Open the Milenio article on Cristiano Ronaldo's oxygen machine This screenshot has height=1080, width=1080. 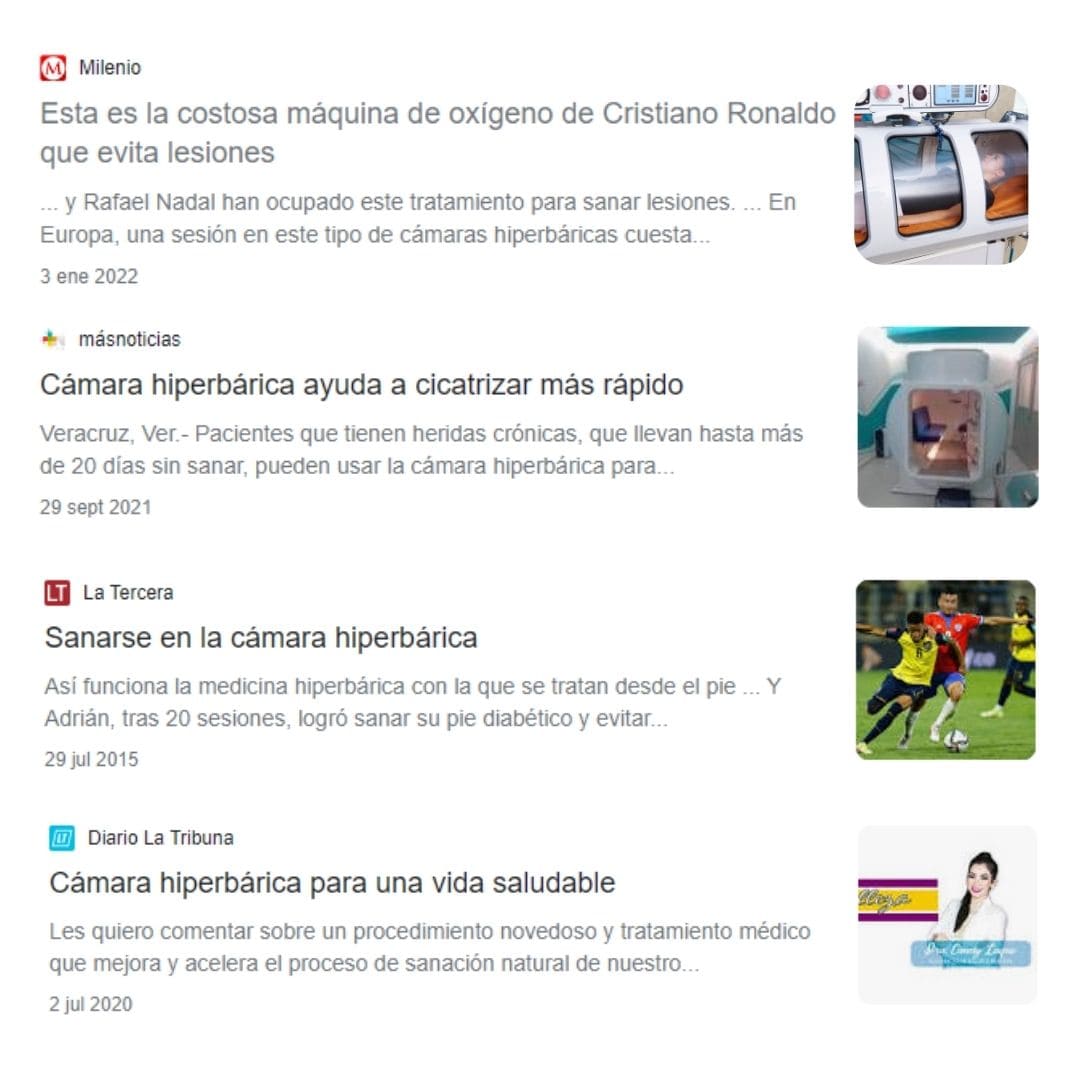[x=437, y=133]
